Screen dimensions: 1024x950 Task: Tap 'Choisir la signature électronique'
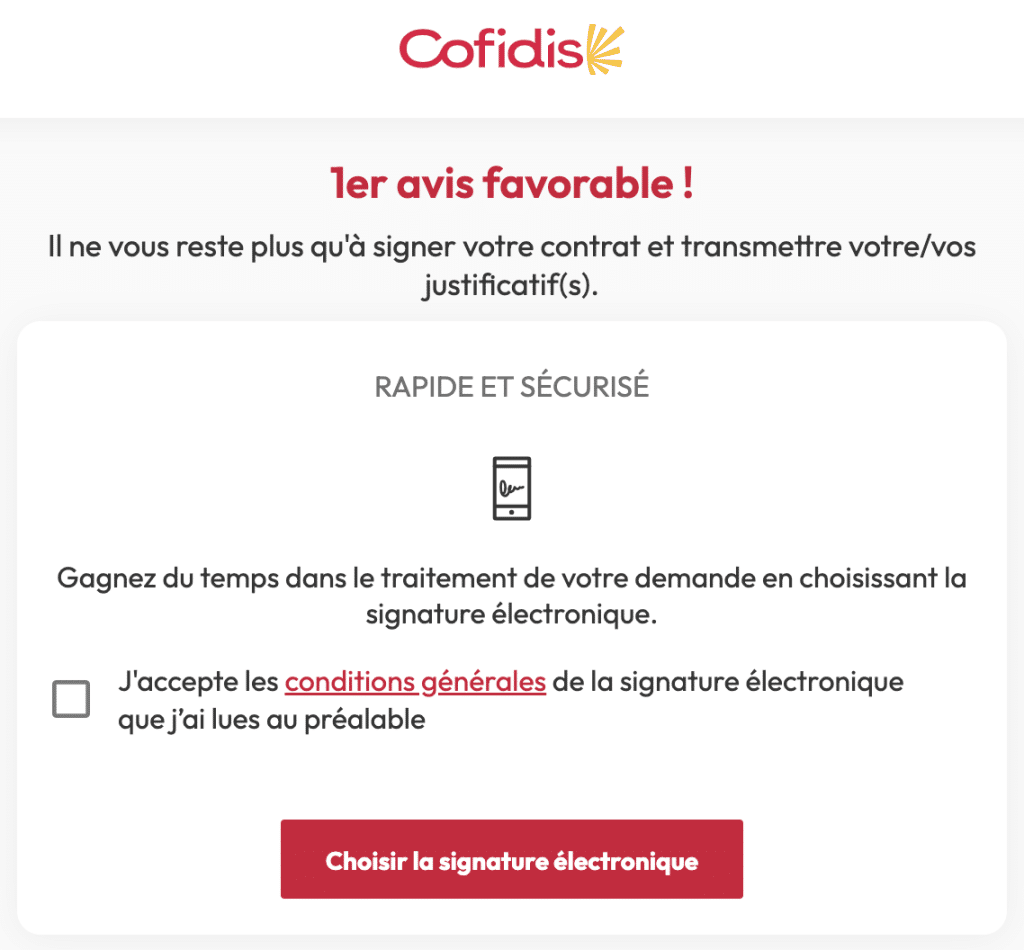tap(512, 859)
